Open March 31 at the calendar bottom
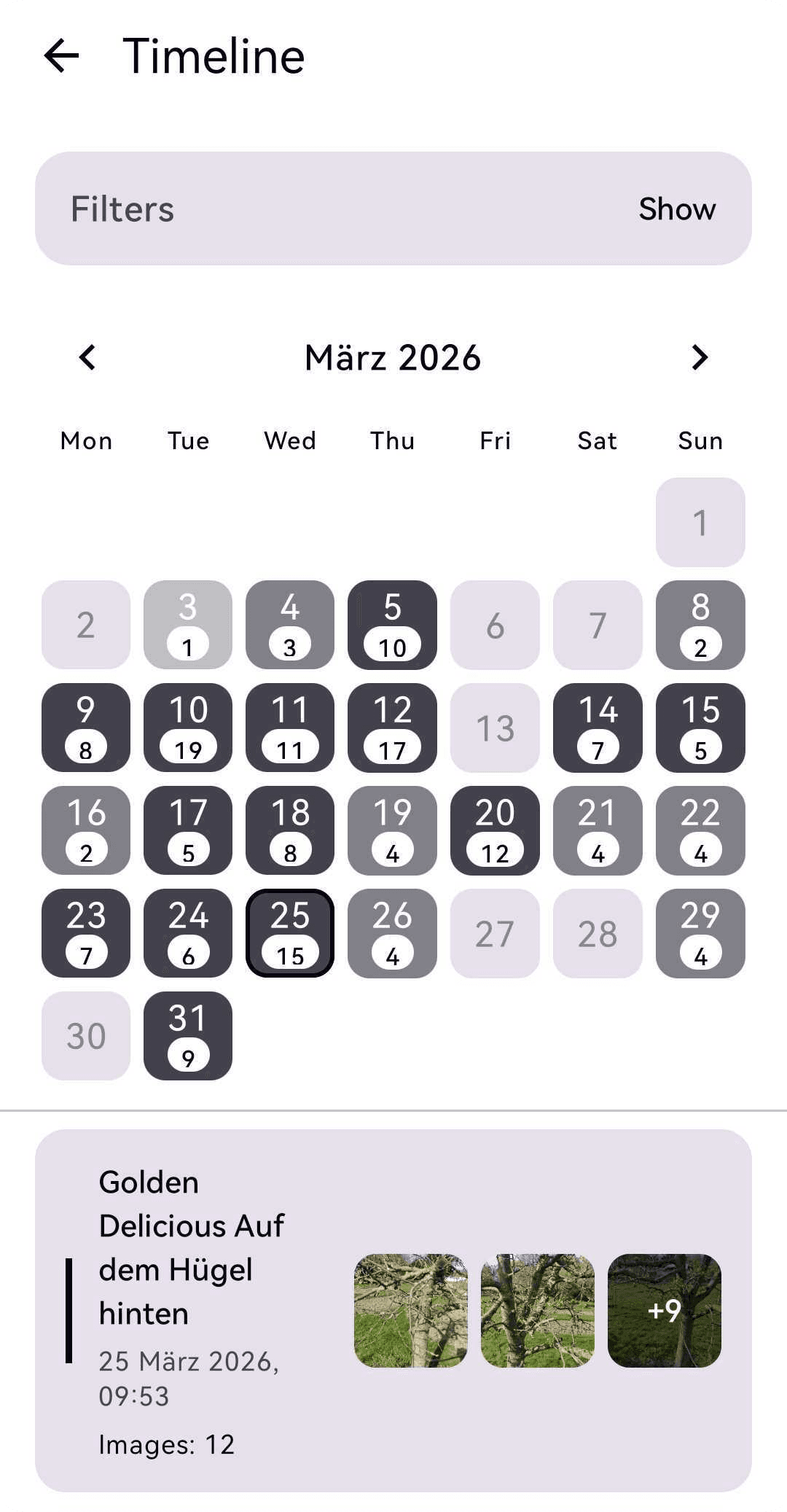Viewport: 787px width, 1512px height. [x=187, y=1036]
